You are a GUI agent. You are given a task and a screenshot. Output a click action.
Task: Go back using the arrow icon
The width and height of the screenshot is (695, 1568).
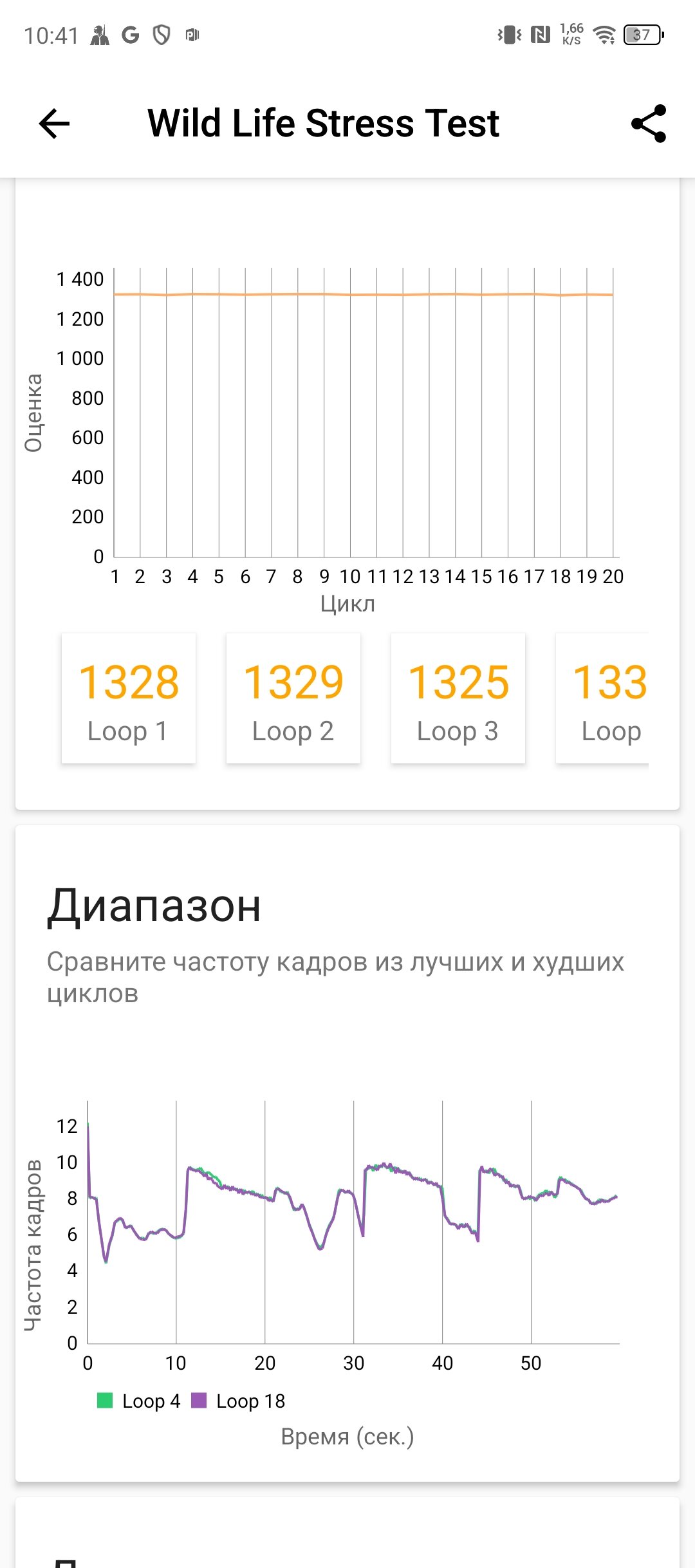(54, 124)
